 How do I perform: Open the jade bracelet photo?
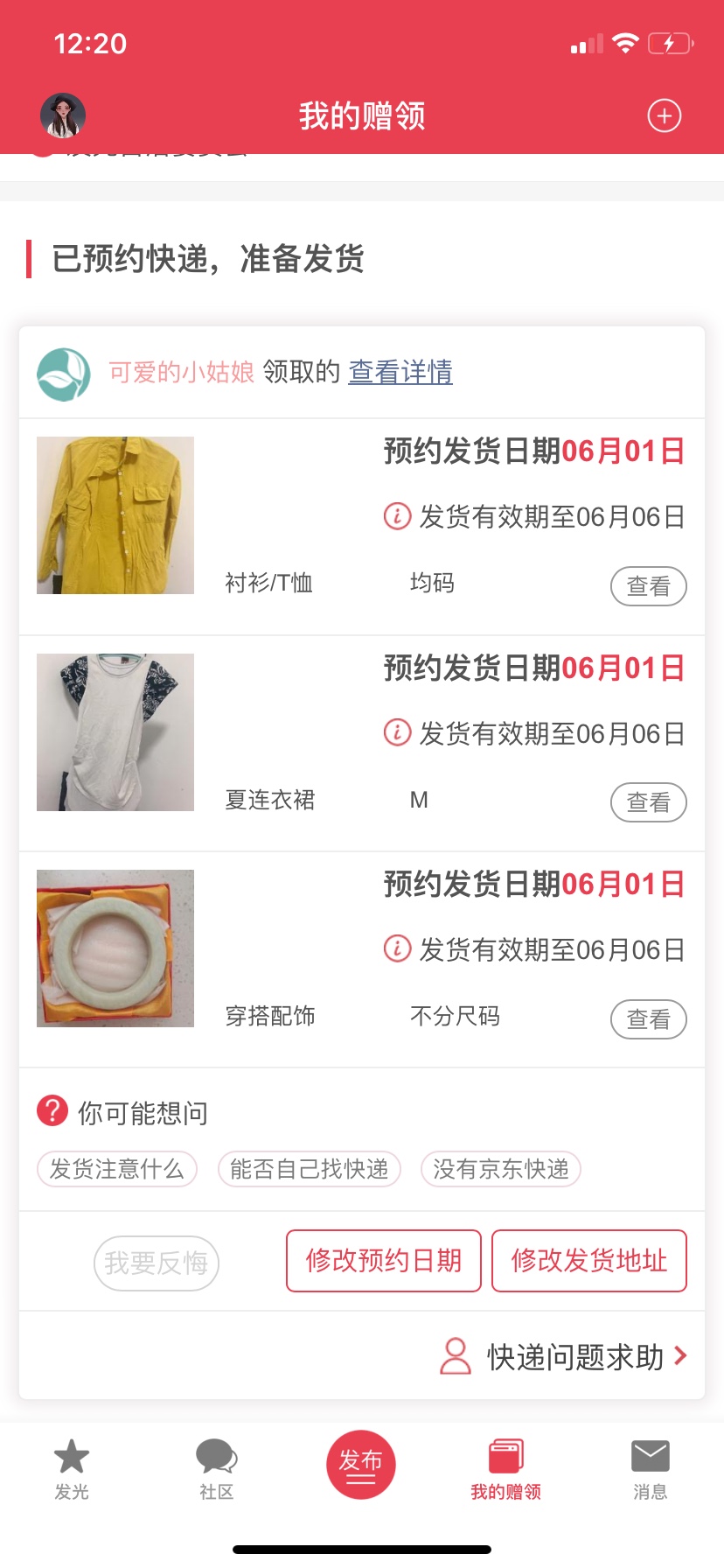[115, 948]
